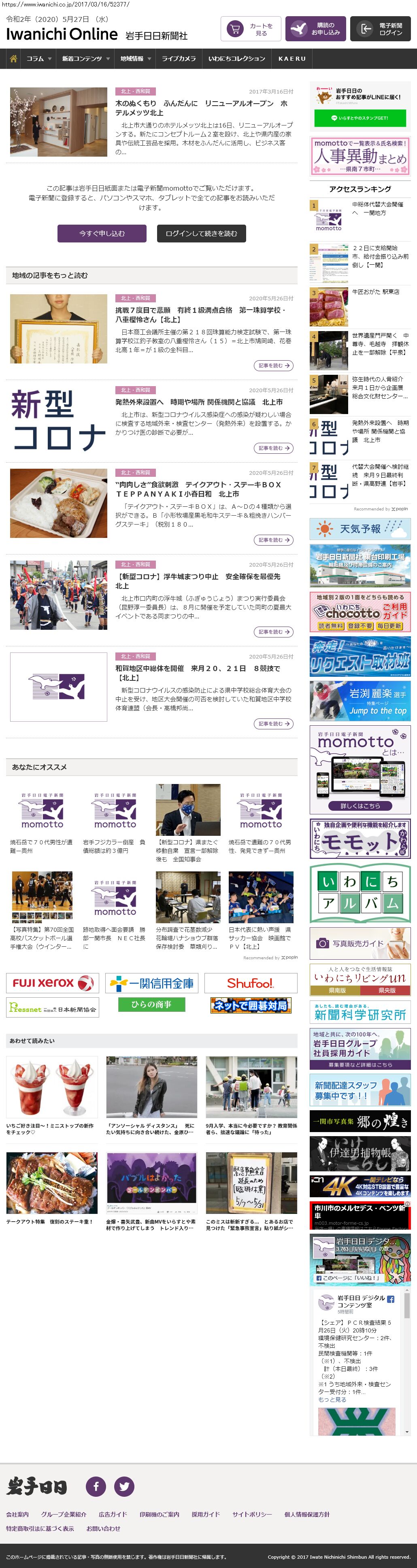Viewport: 417px width, 1568px height.
Task: Open ライブカメラ from the navigation bar
Action: 179,58
